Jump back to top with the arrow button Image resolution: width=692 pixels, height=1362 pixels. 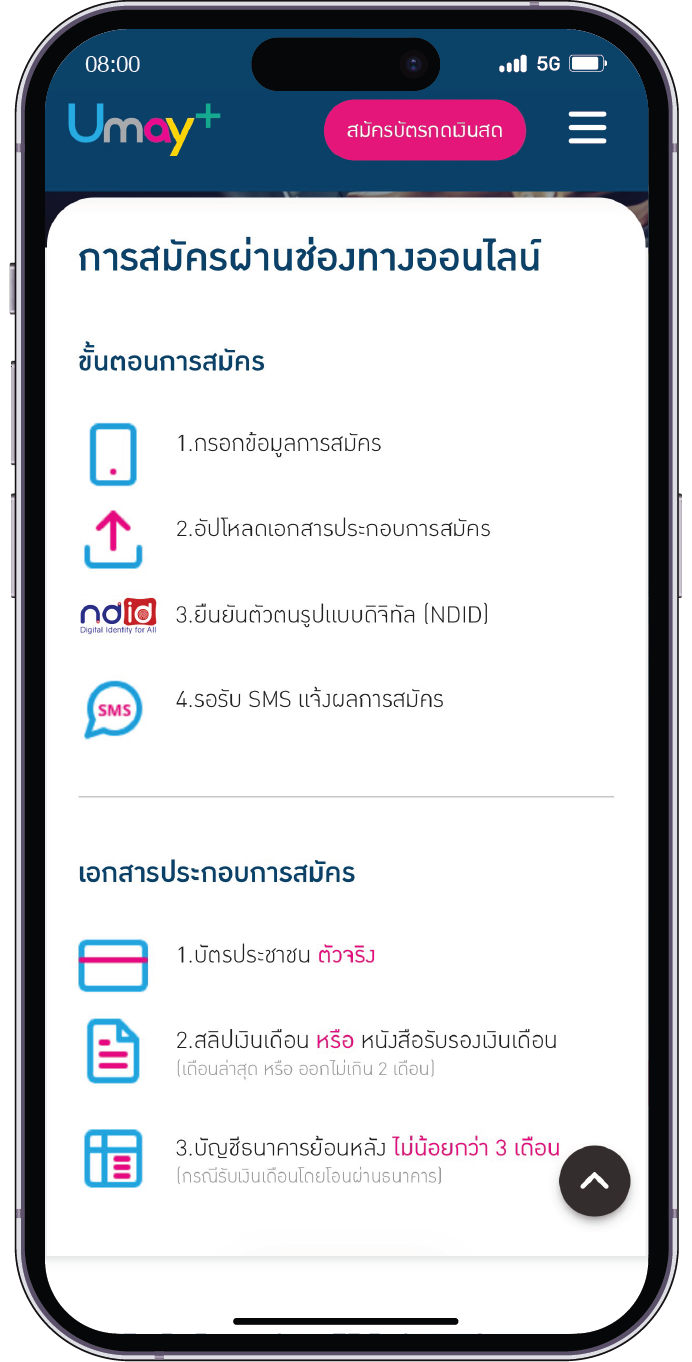point(594,1181)
